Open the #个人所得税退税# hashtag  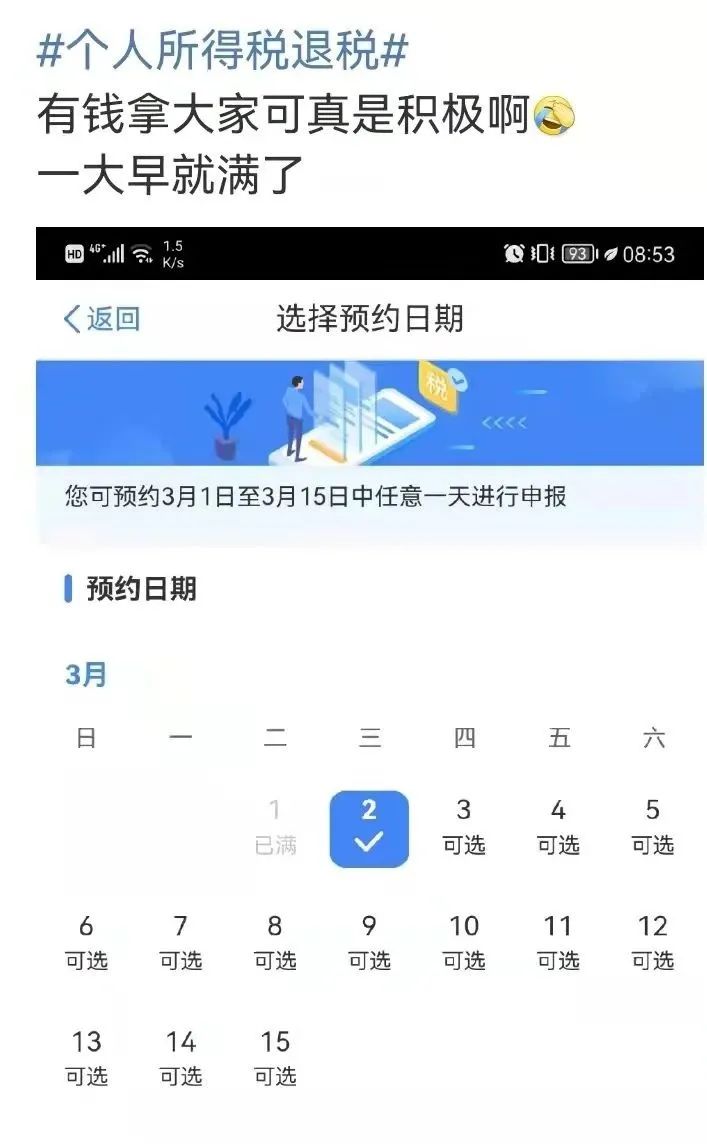[x=222, y=52]
